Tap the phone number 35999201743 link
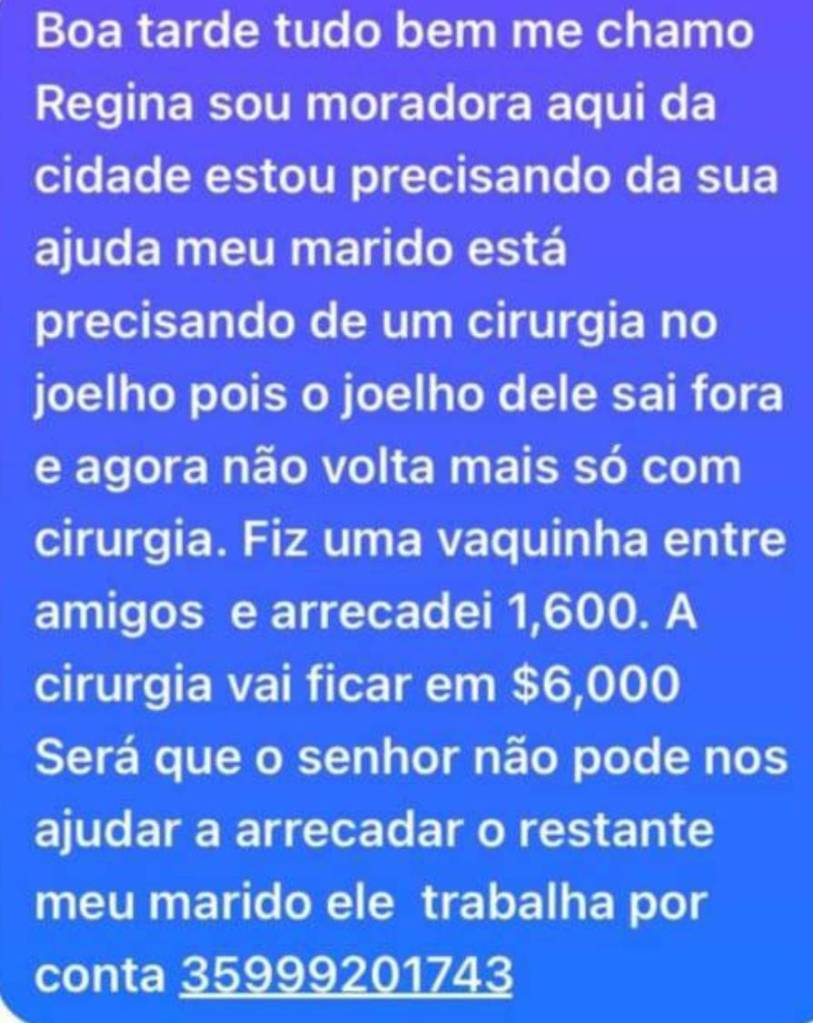This screenshot has height=1023, width=813. point(345,974)
